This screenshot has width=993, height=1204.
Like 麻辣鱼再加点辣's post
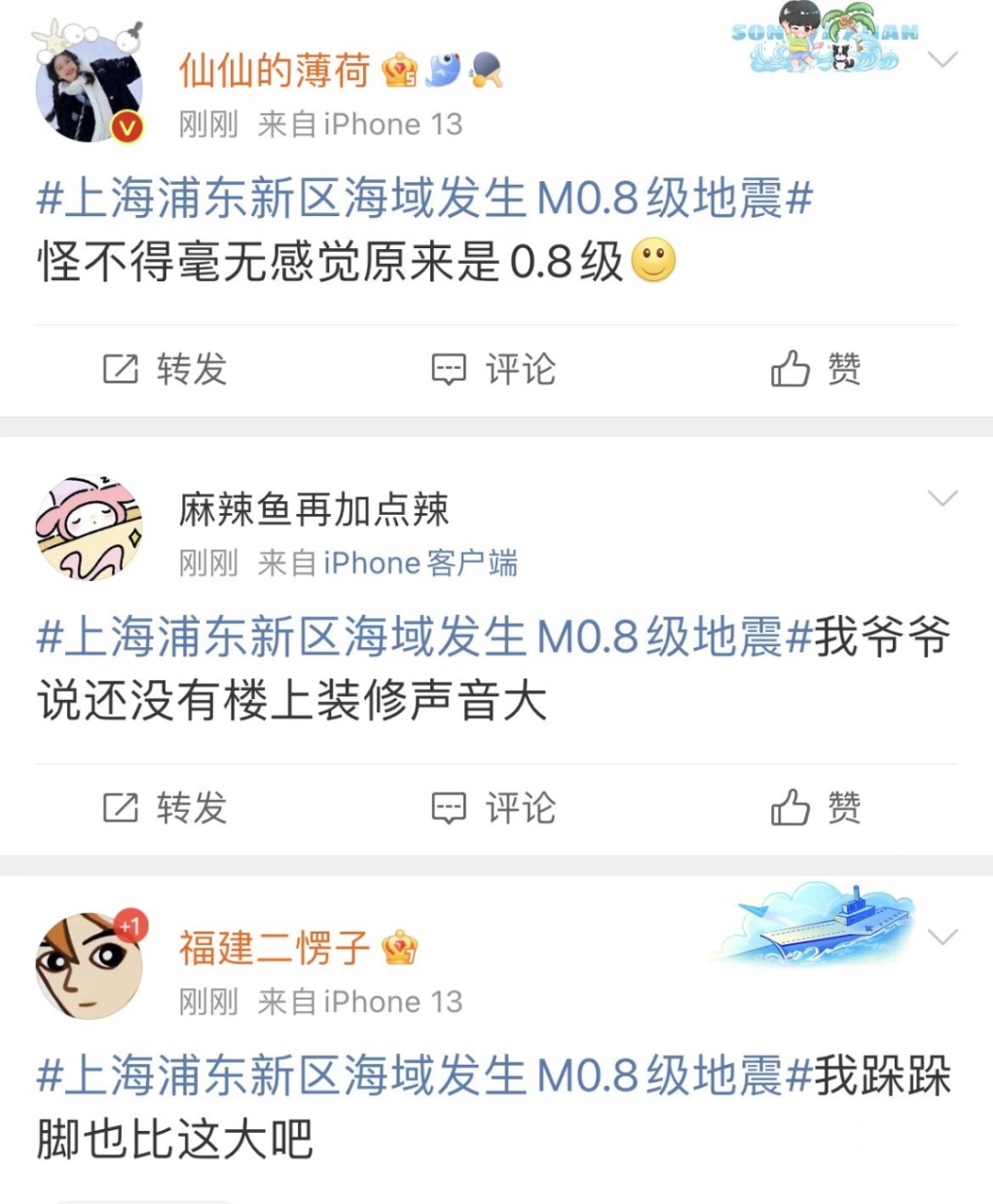(x=816, y=808)
